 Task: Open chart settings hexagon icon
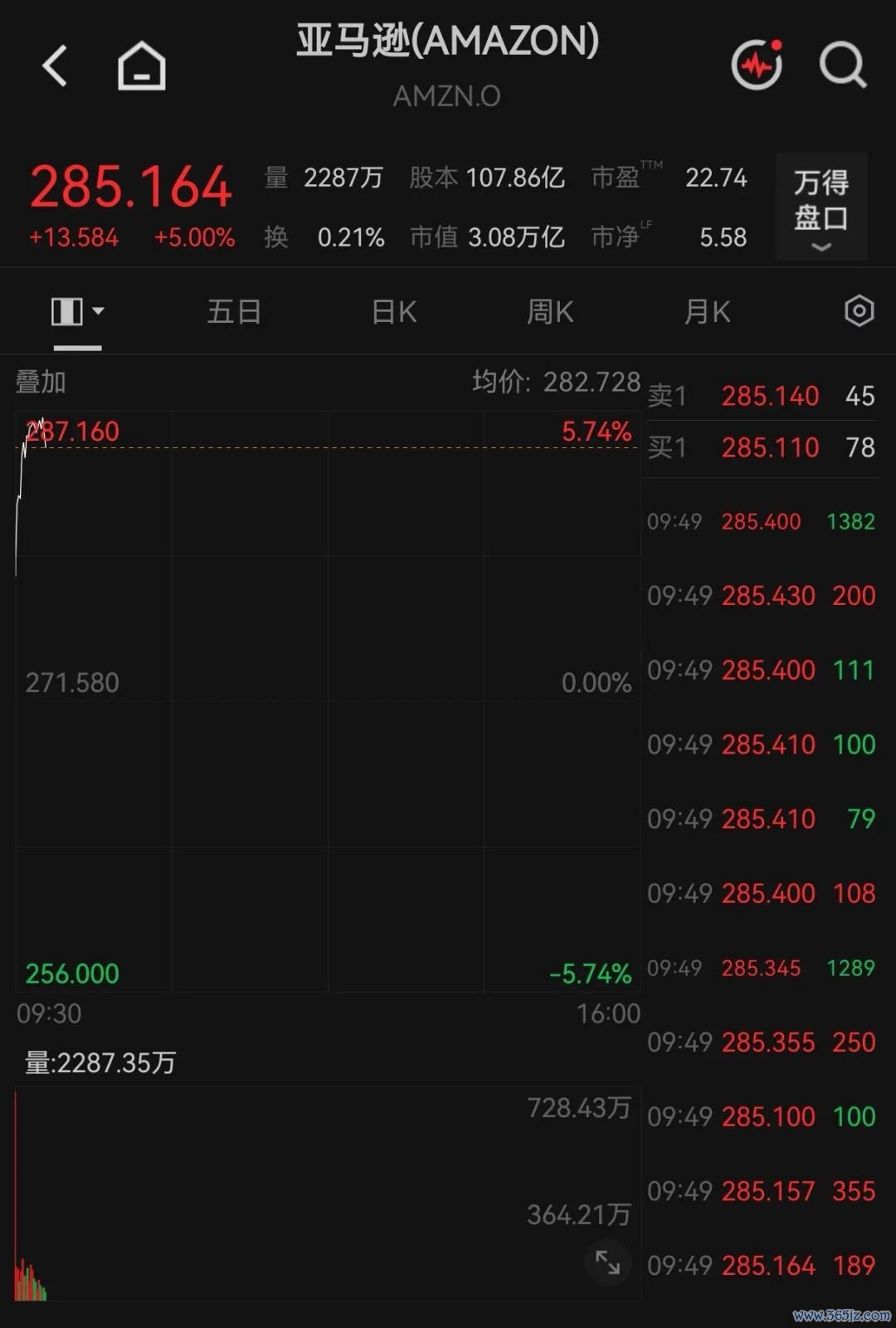click(x=859, y=311)
